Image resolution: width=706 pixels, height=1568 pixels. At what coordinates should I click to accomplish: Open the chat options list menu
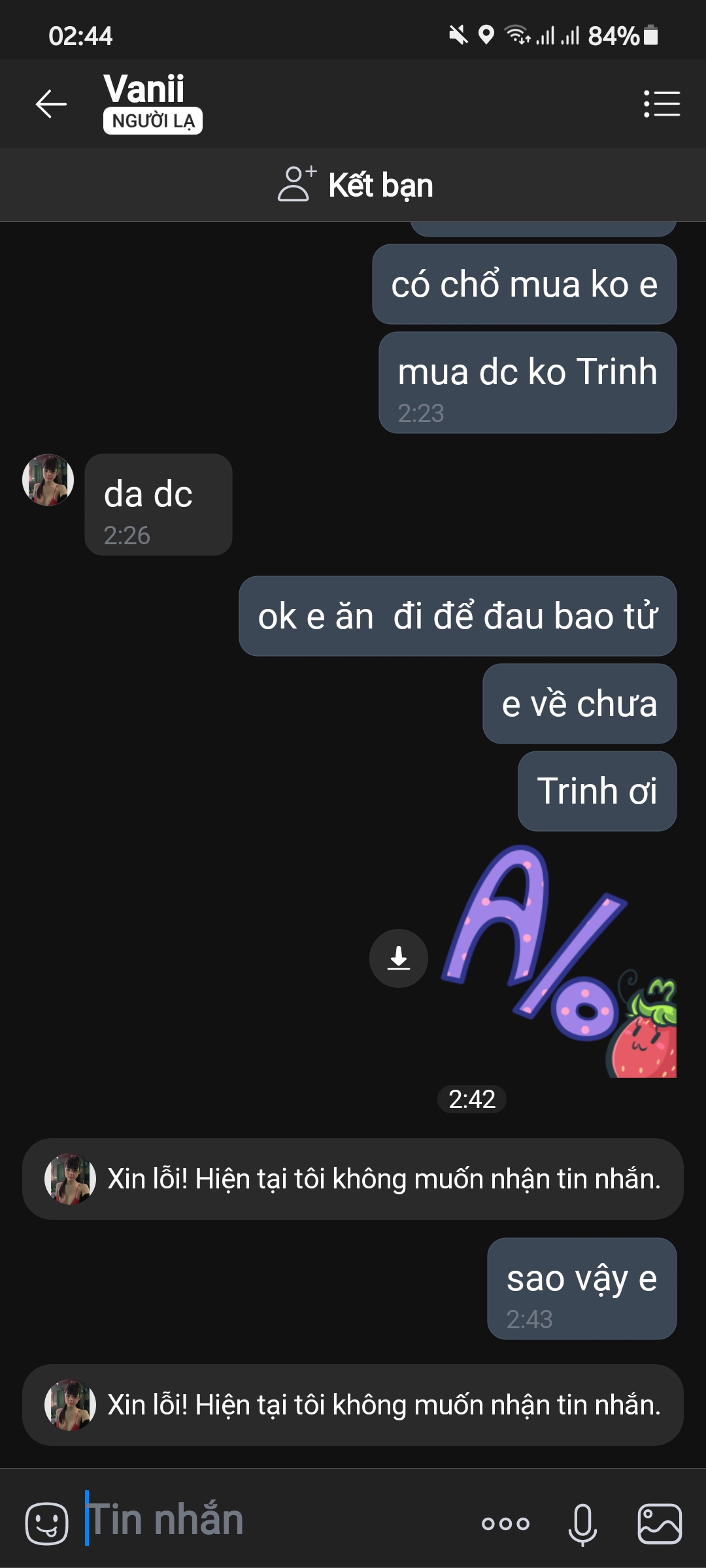(x=662, y=104)
